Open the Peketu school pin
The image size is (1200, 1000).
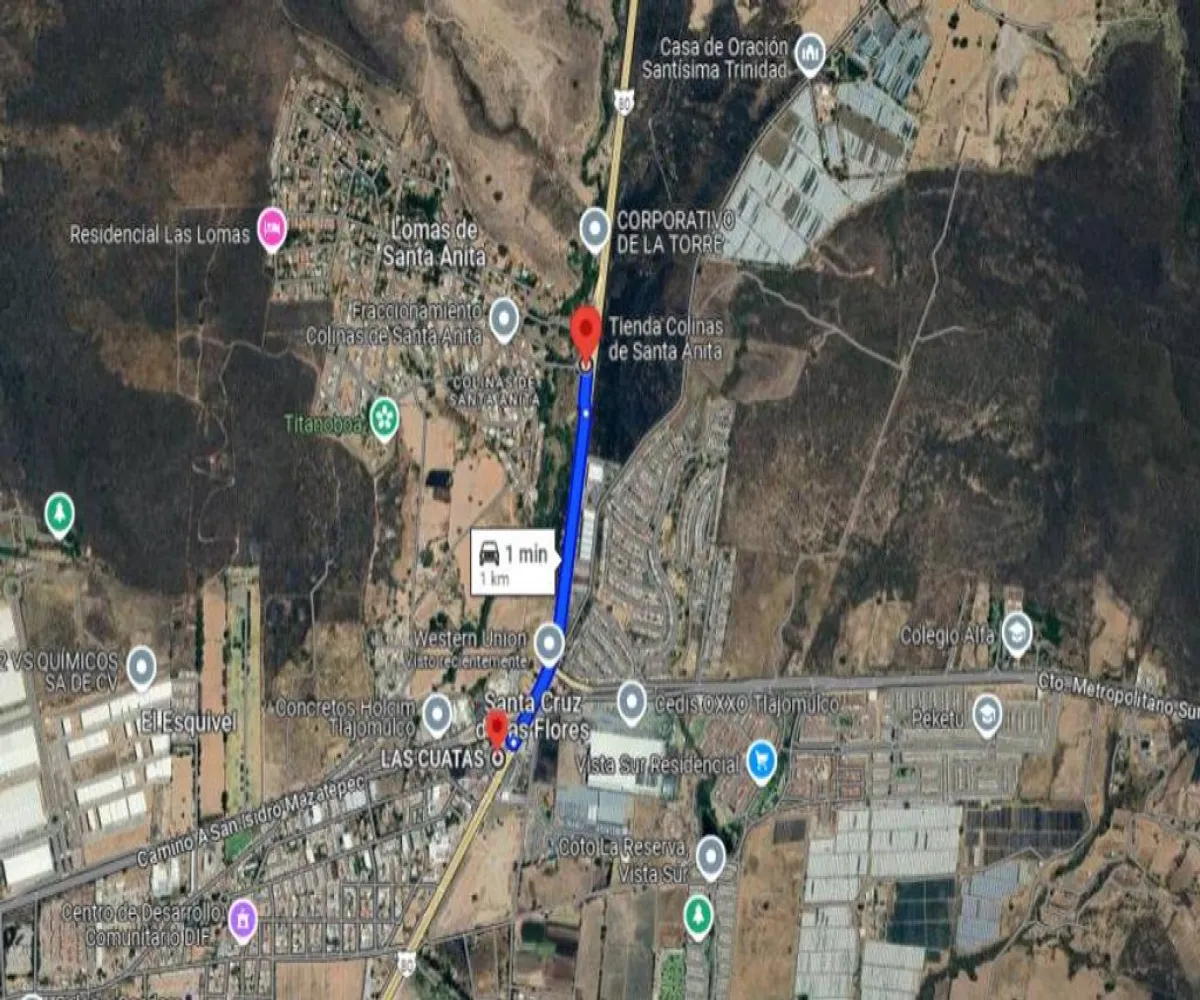tap(987, 714)
